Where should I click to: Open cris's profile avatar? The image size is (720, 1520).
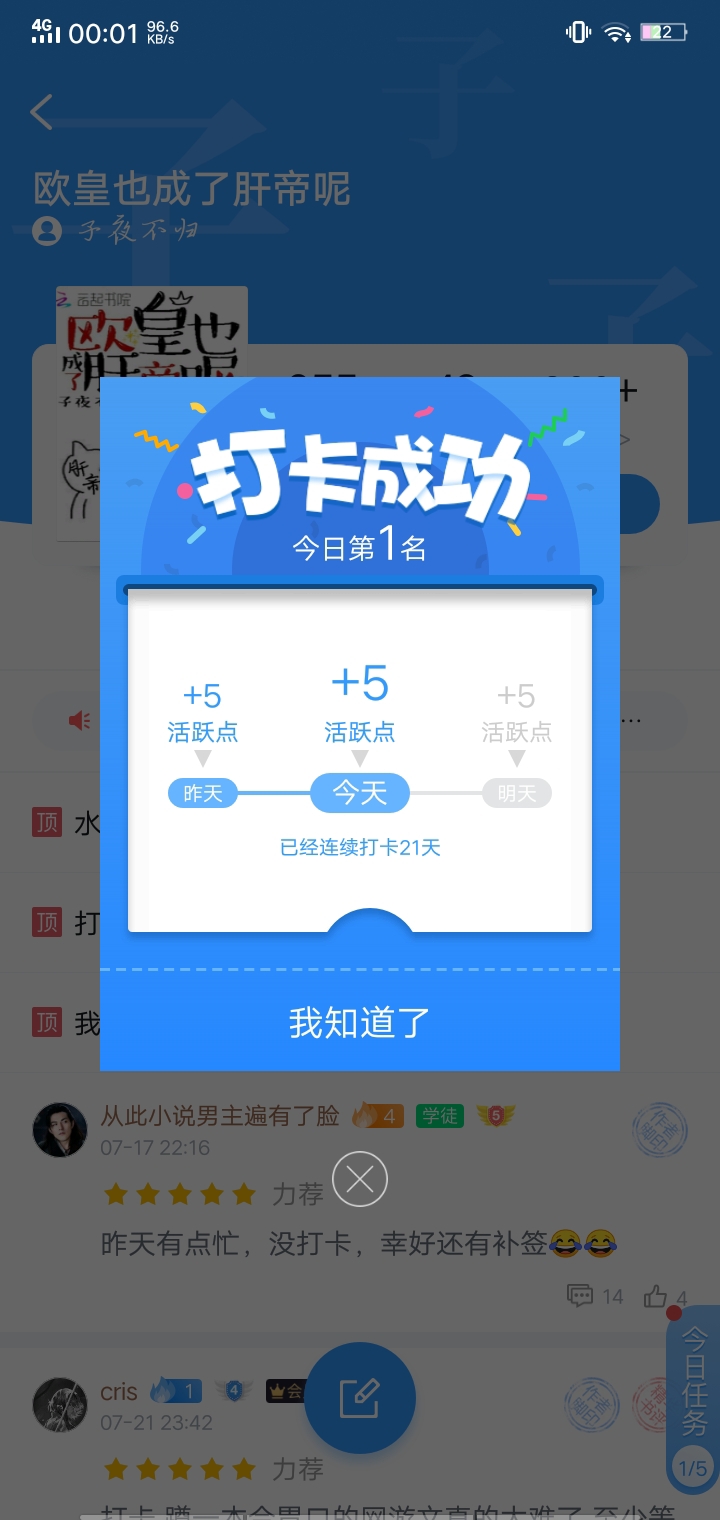[60, 1404]
